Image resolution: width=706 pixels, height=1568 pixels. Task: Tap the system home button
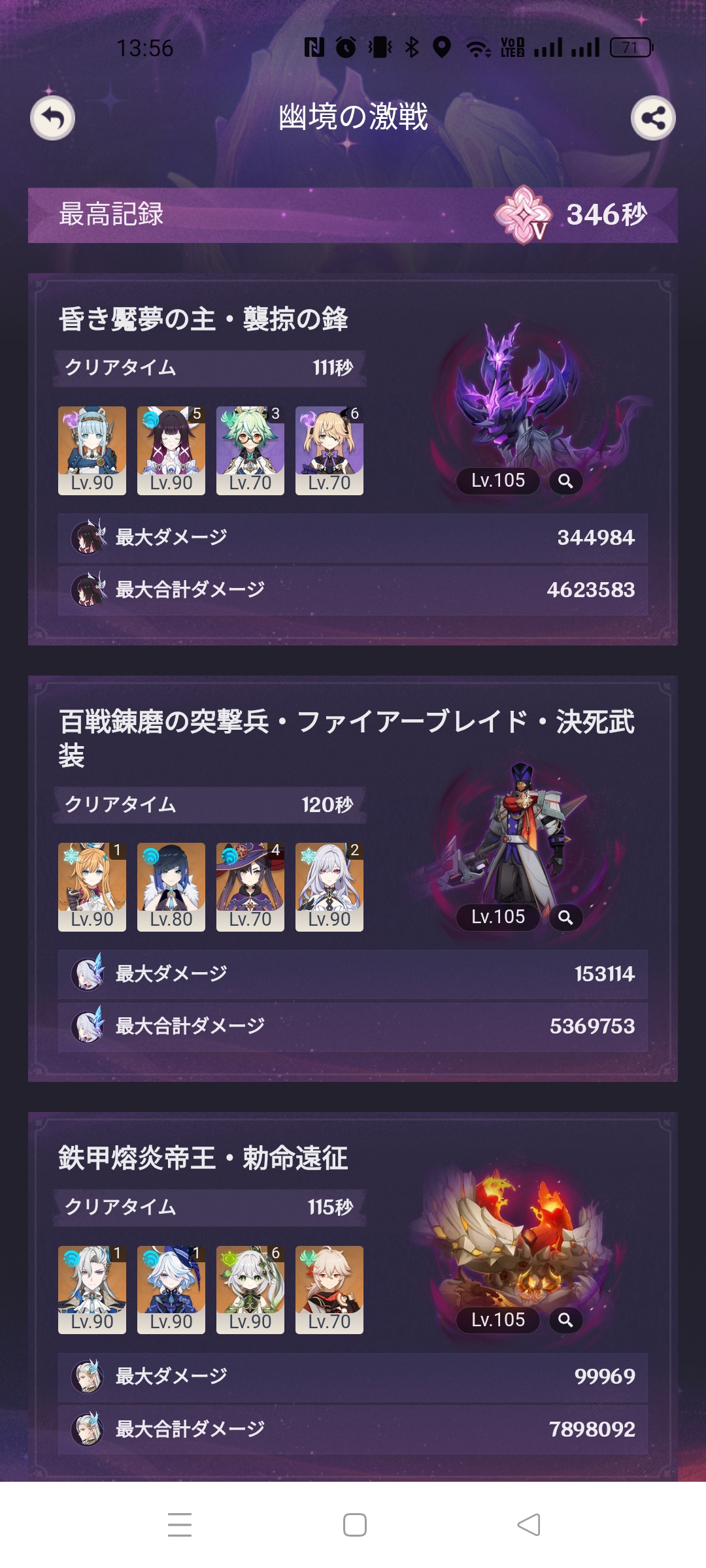coord(354,1525)
